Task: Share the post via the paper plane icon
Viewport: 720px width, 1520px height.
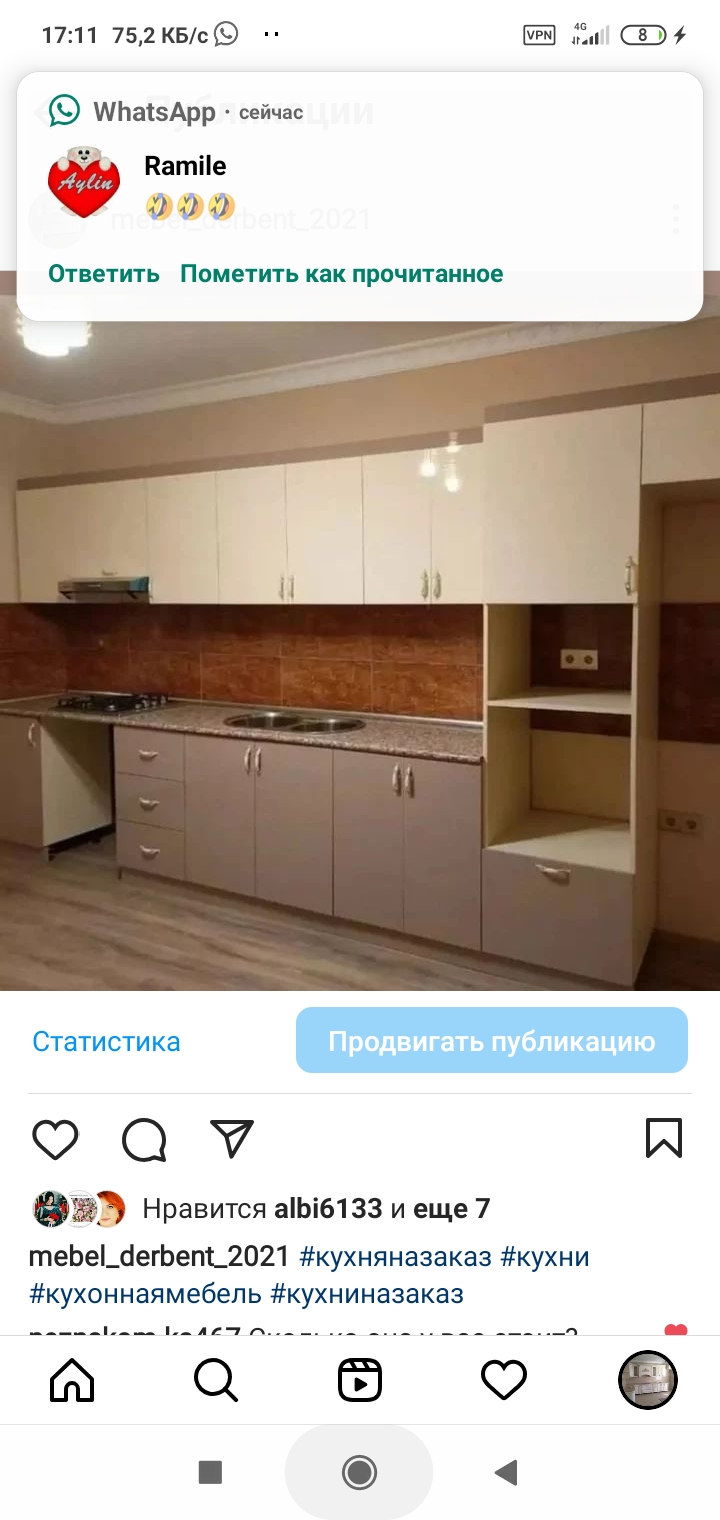Action: [x=232, y=1139]
